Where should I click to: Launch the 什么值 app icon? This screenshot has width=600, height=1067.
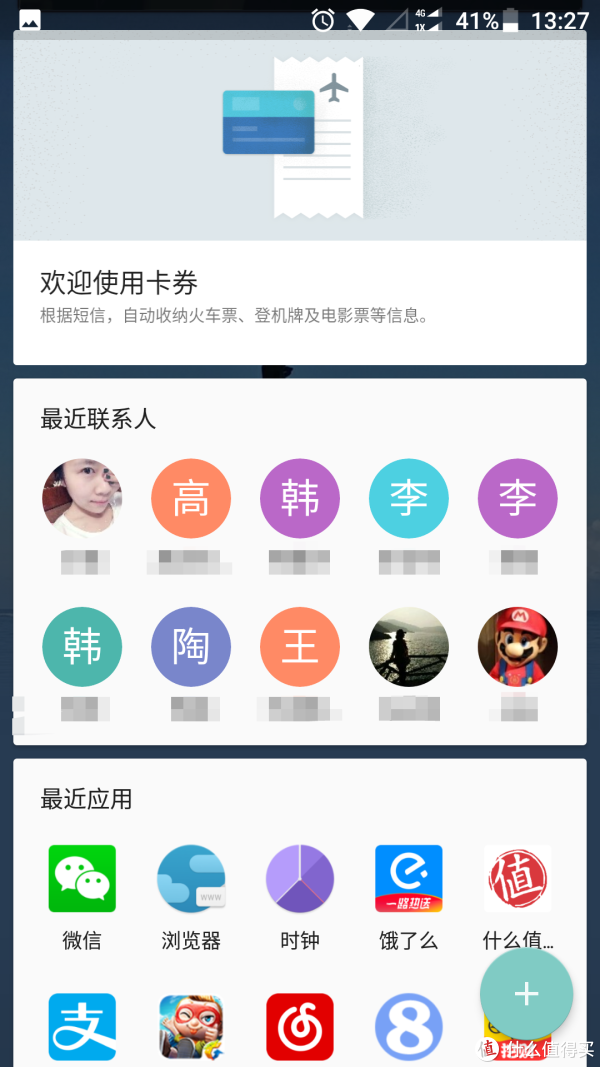[x=518, y=879]
